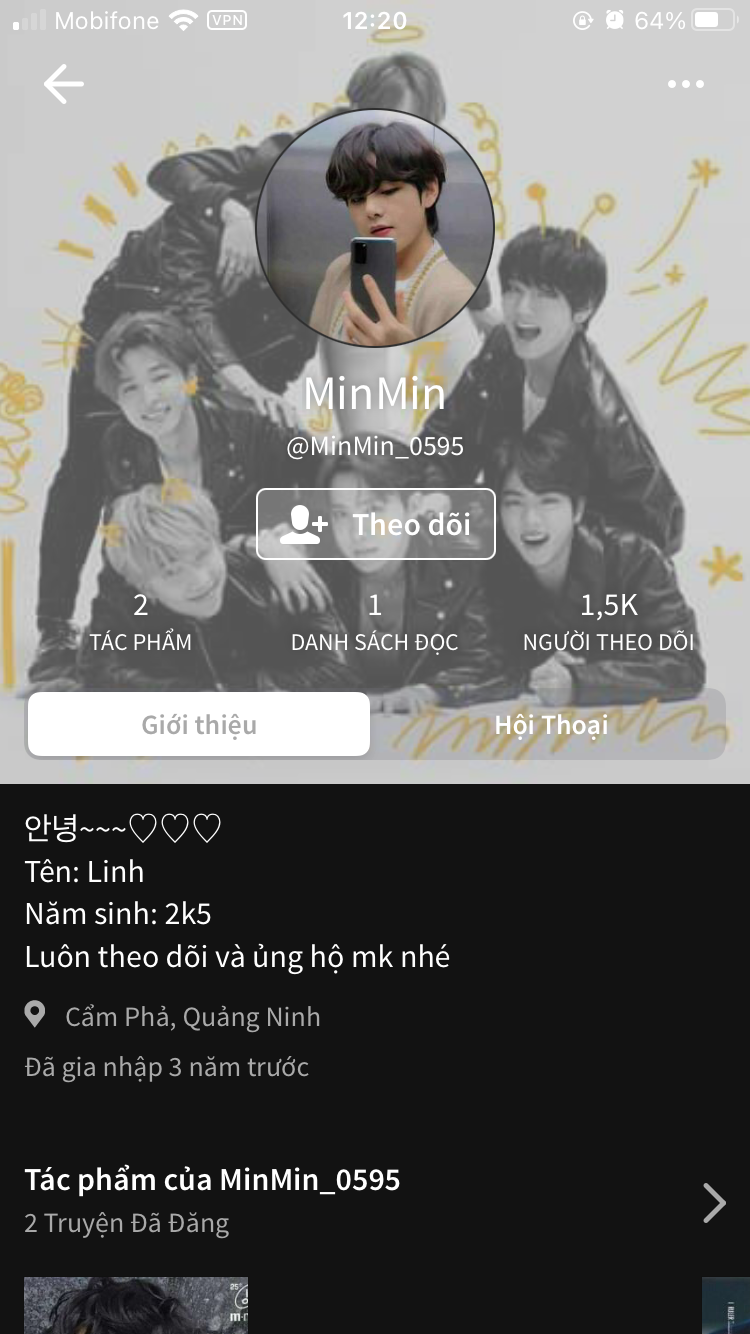Image resolution: width=750 pixels, height=1334 pixels.
Task: Open the three-dot overflow menu
Action: 686,85
